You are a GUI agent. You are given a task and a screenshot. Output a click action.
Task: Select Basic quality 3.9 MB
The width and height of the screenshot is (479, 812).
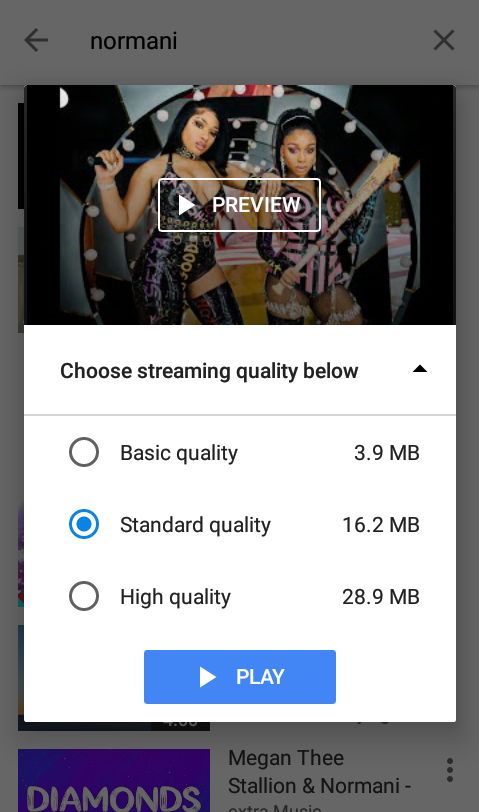tap(240, 452)
